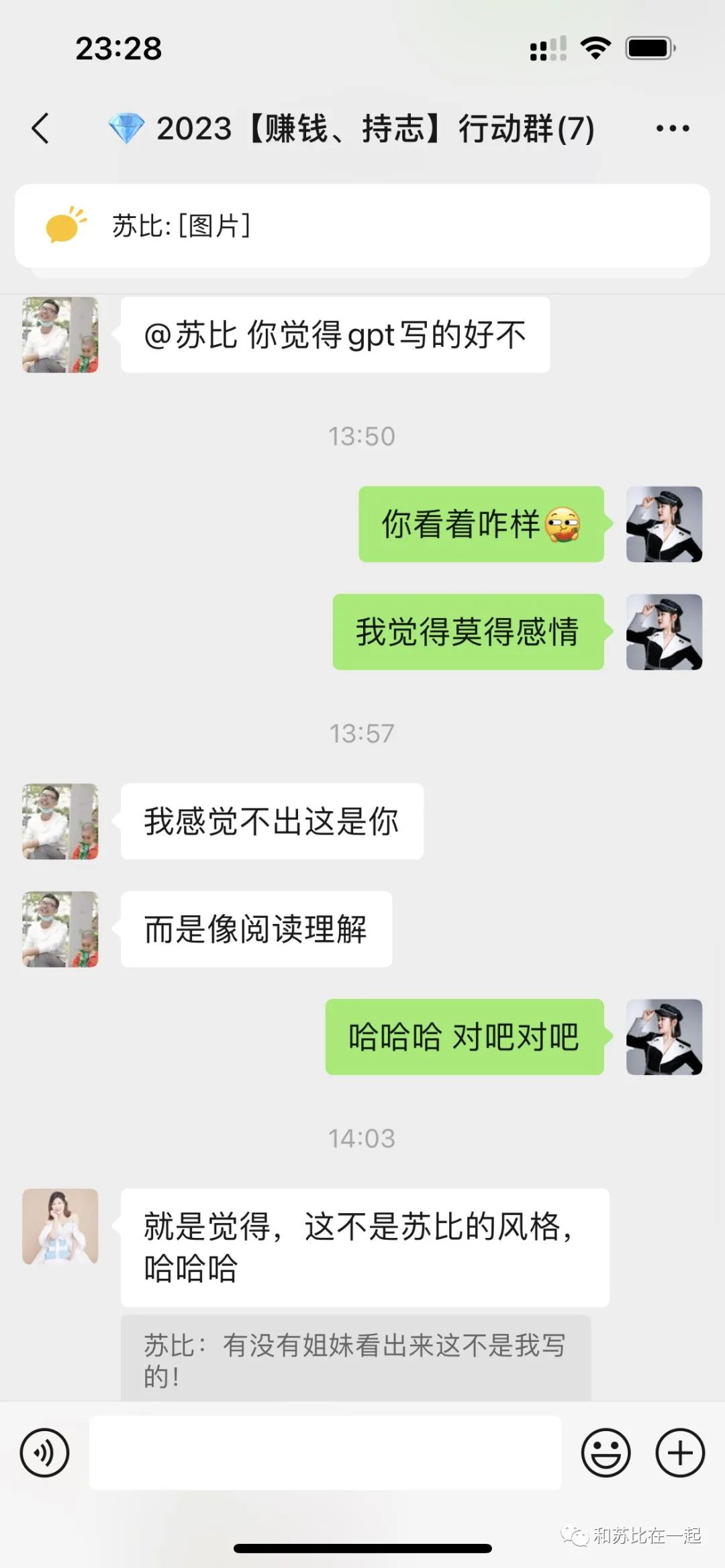Open the emoji sticker panel
This screenshot has height=1568, width=725.
tap(606, 1453)
